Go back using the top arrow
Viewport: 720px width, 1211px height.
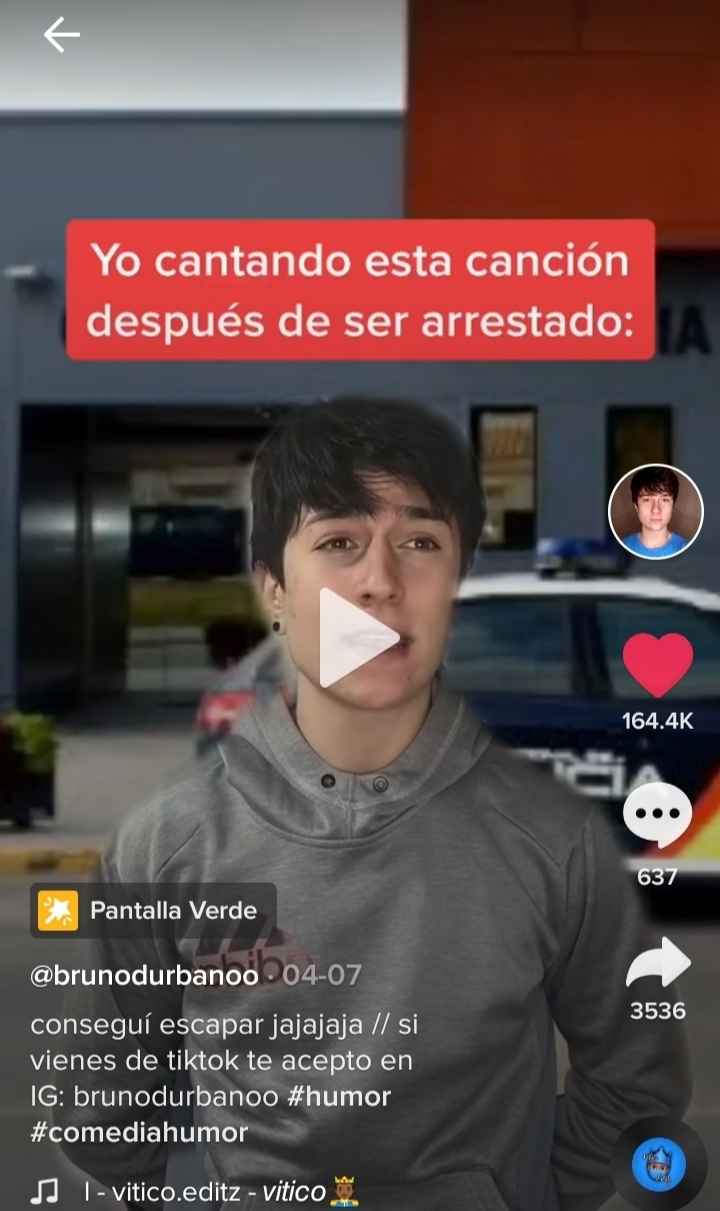click(61, 35)
